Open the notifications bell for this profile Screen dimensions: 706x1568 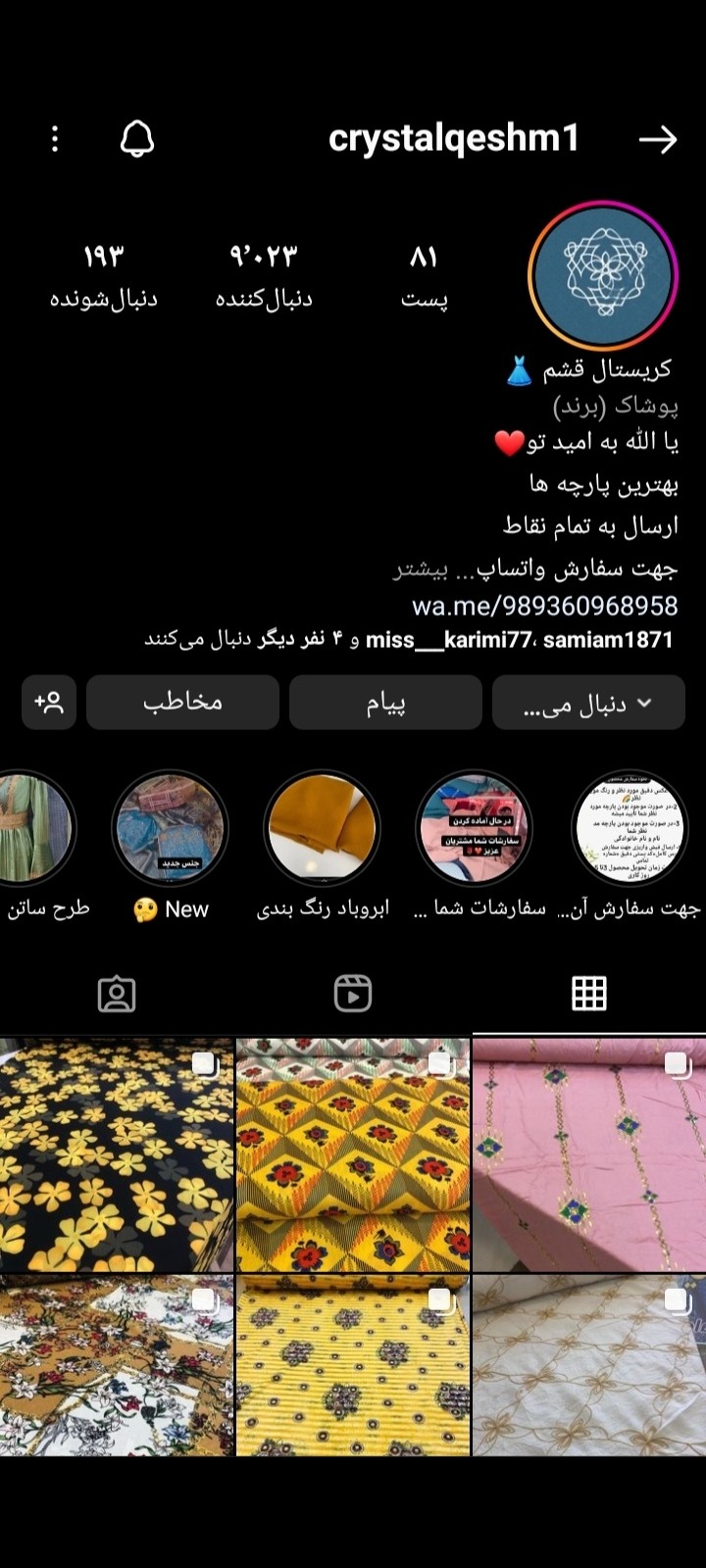pyautogui.click(x=137, y=139)
